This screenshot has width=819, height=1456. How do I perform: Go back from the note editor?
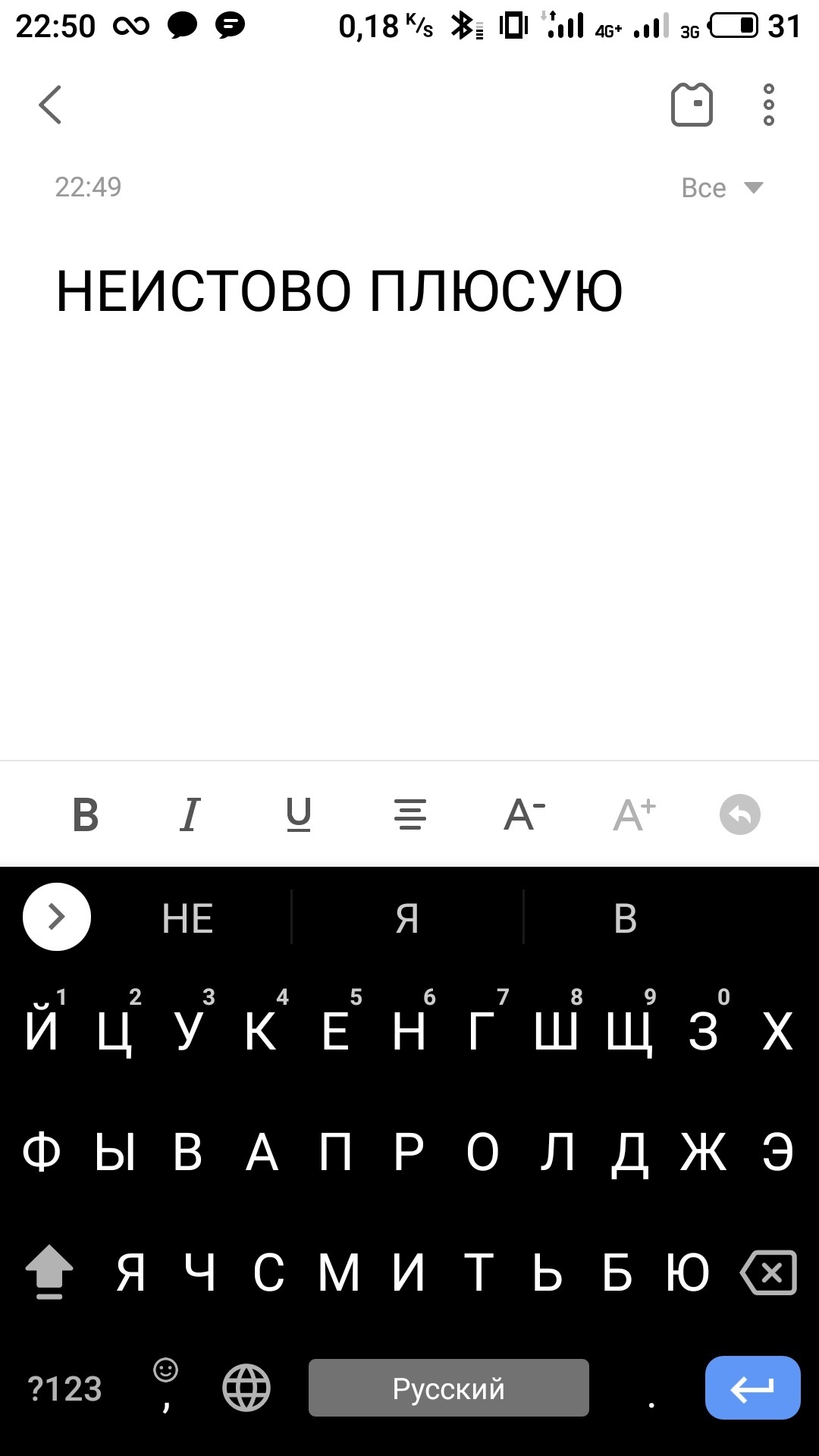(x=50, y=105)
